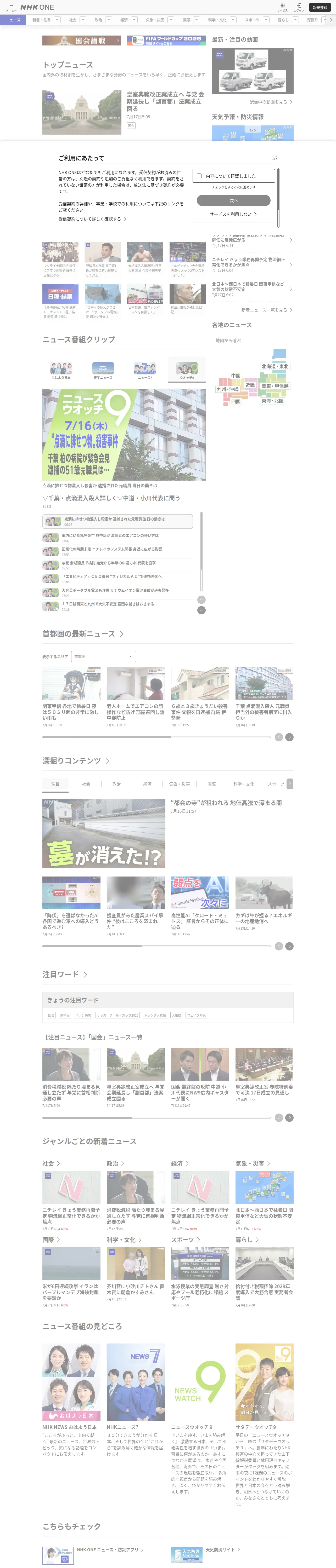Select 経済 tab under 深掘りコンテンツ
The width and height of the screenshot is (336, 1568).
pyautogui.click(x=147, y=784)
